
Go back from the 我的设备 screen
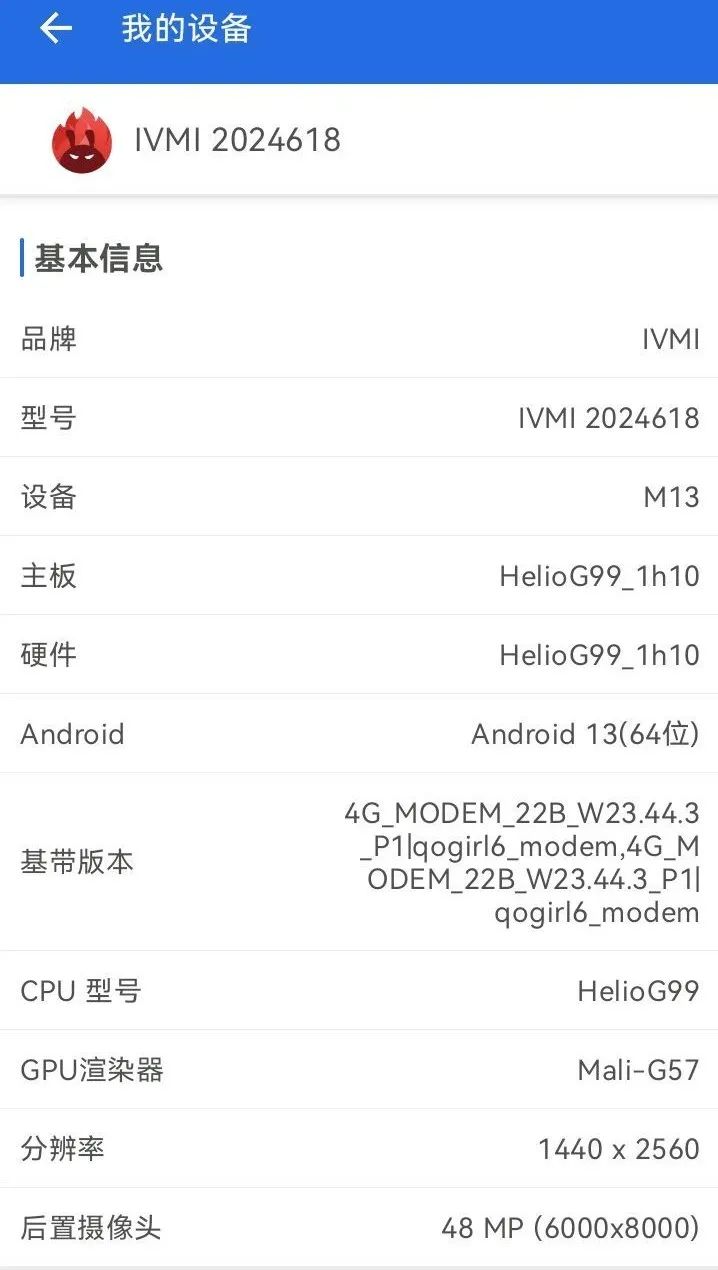click(x=56, y=29)
